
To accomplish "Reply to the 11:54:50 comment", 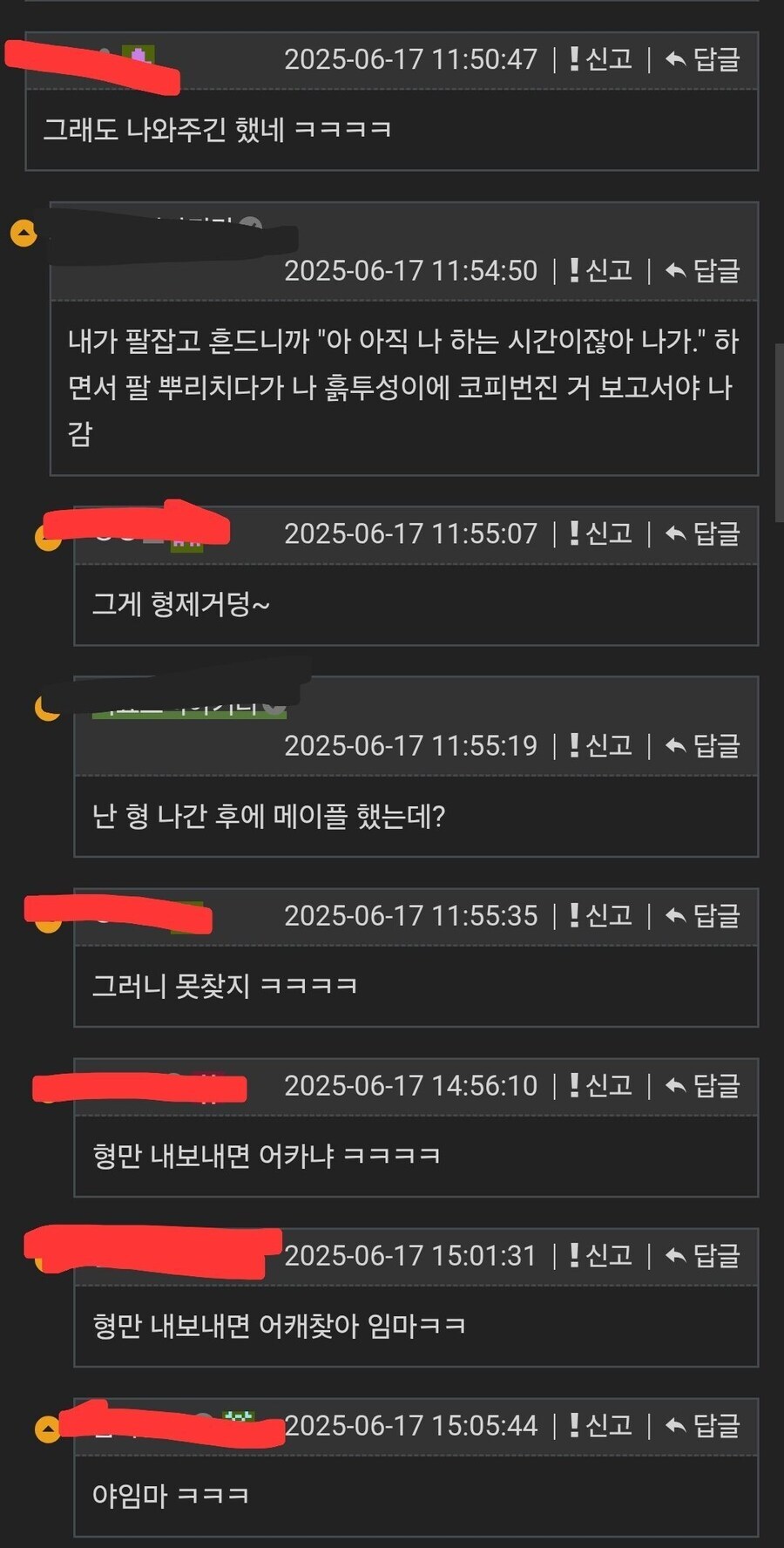I will [703, 271].
